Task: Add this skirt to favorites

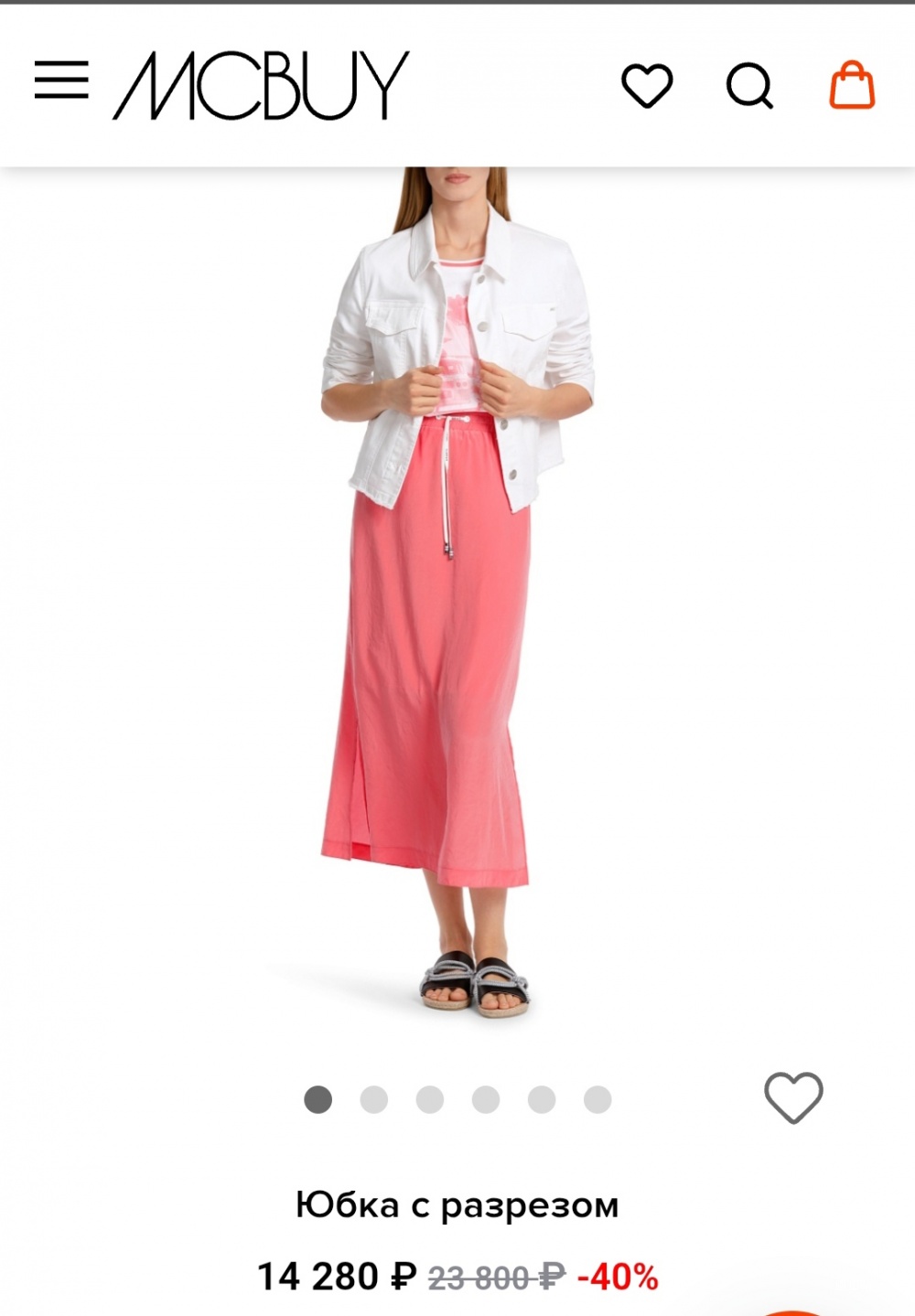Action: pos(793,1097)
